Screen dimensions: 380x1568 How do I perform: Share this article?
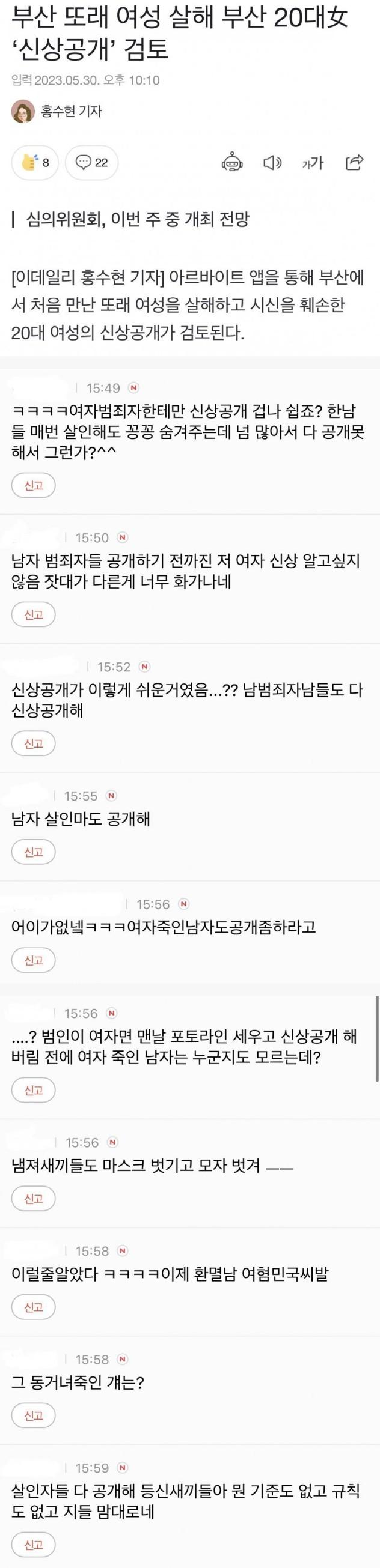354,162
